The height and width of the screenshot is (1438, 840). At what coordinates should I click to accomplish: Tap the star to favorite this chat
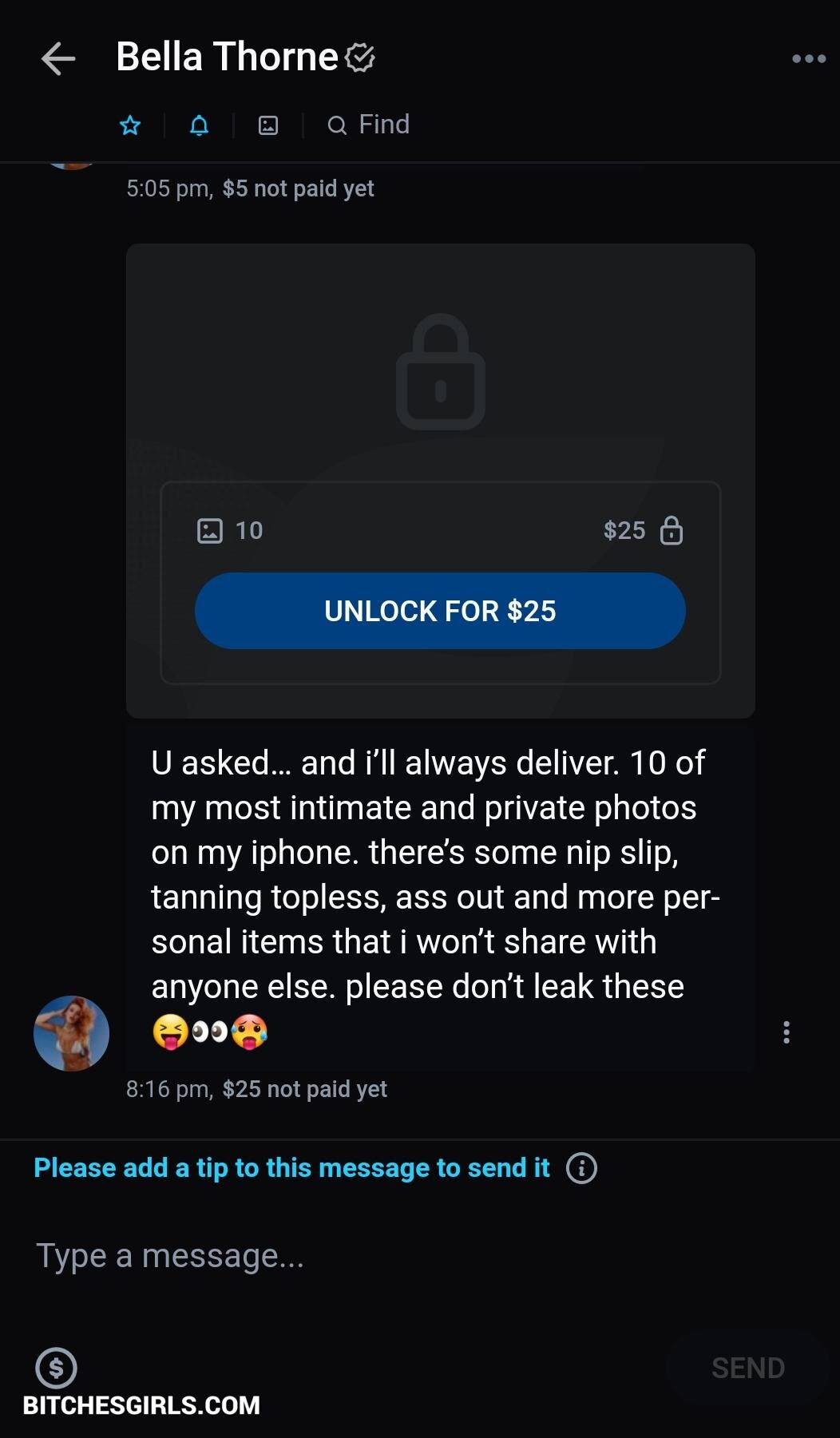coord(130,125)
